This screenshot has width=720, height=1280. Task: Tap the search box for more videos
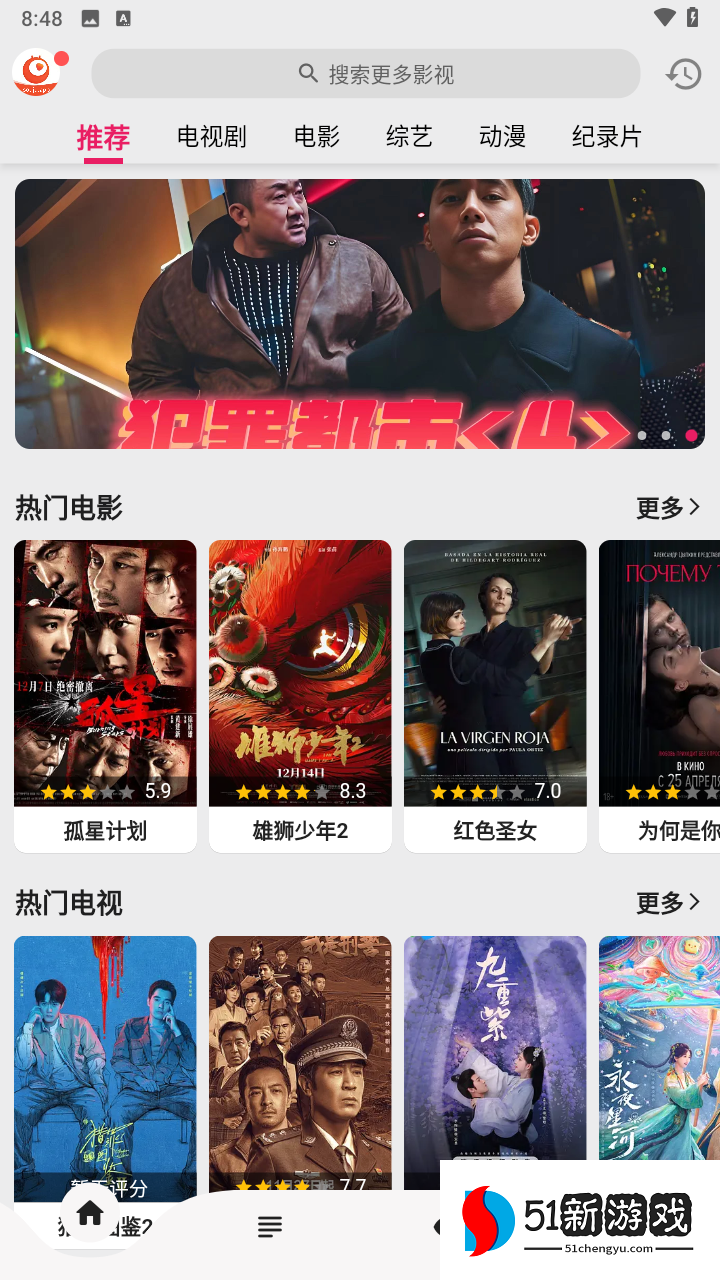pyautogui.click(x=366, y=74)
